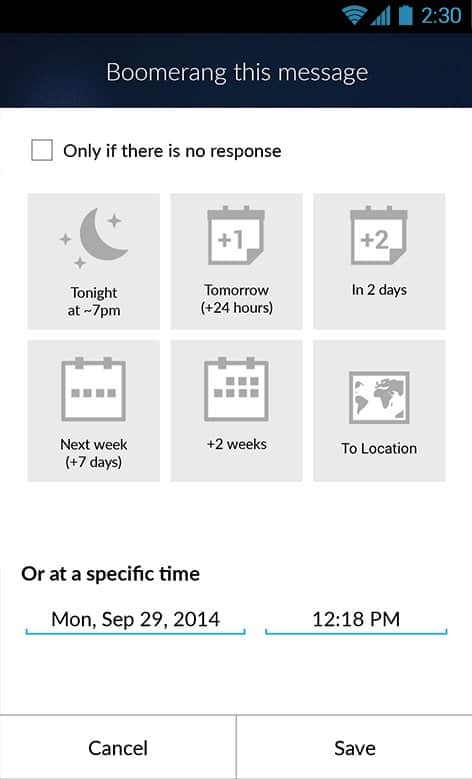472x779 pixels.
Task: Open the To Location option
Action: tap(379, 410)
